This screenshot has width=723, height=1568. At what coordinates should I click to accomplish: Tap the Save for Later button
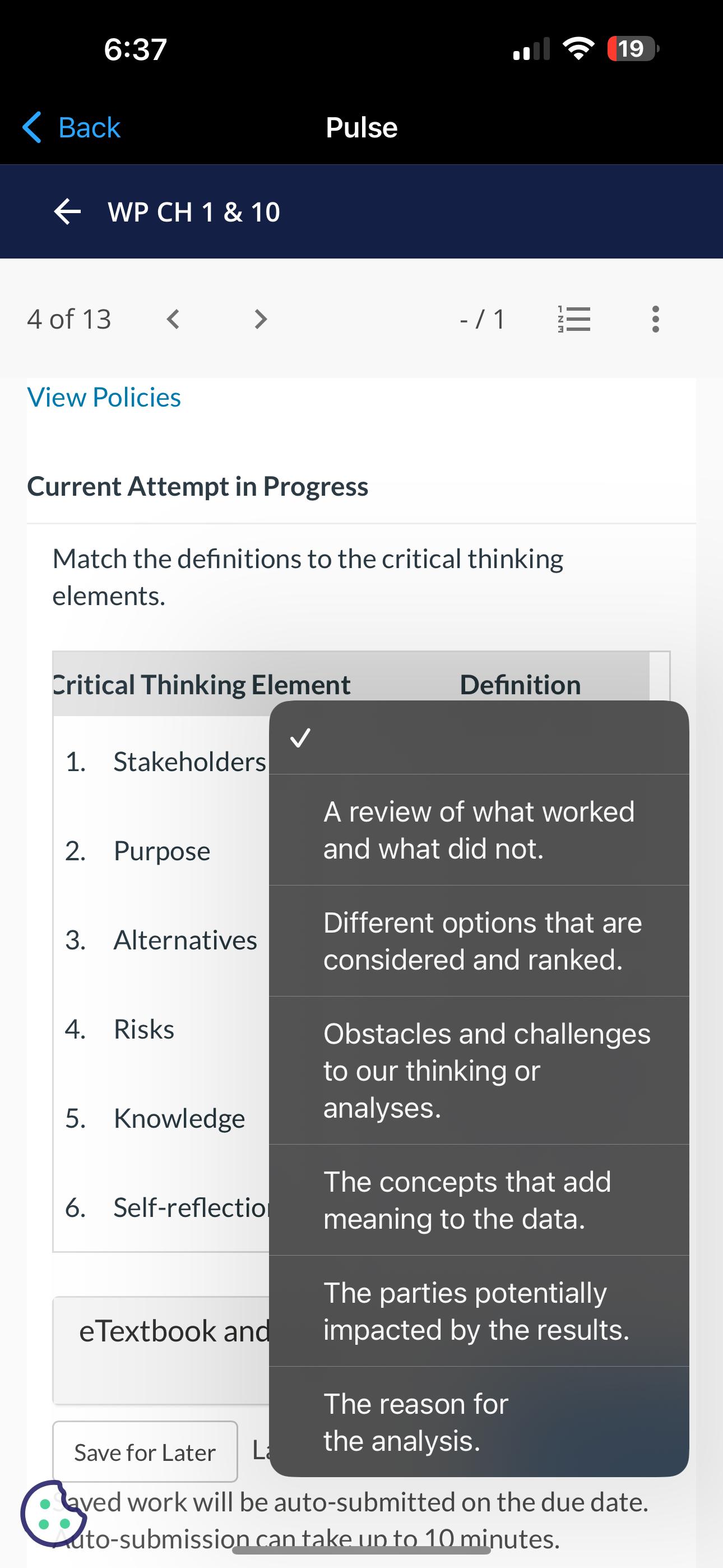(145, 1452)
